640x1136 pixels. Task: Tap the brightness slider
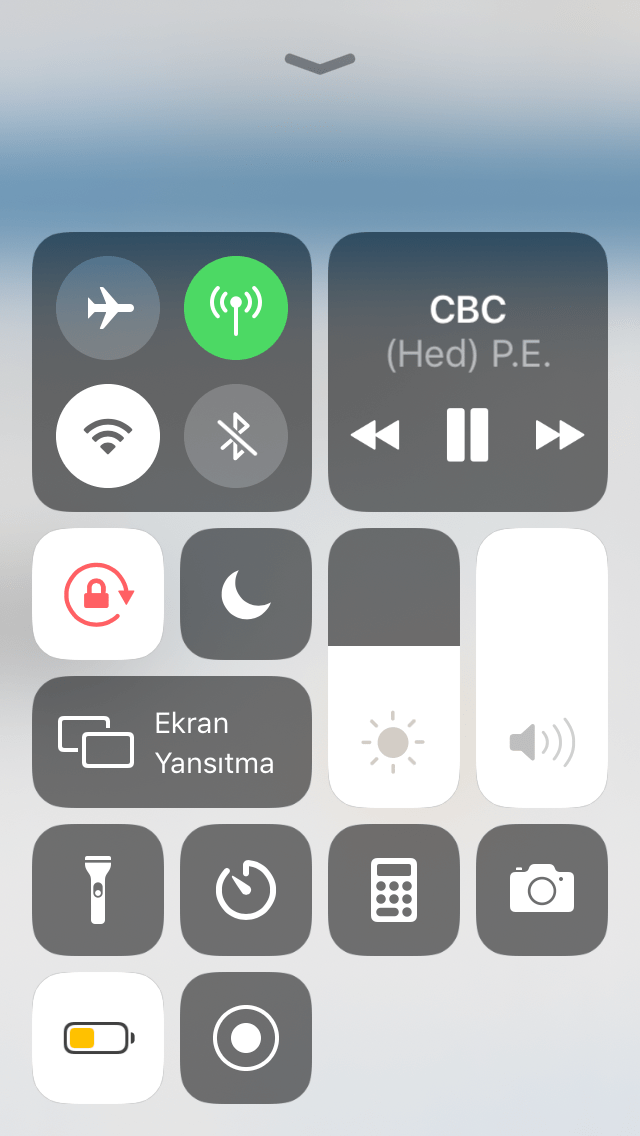click(394, 668)
